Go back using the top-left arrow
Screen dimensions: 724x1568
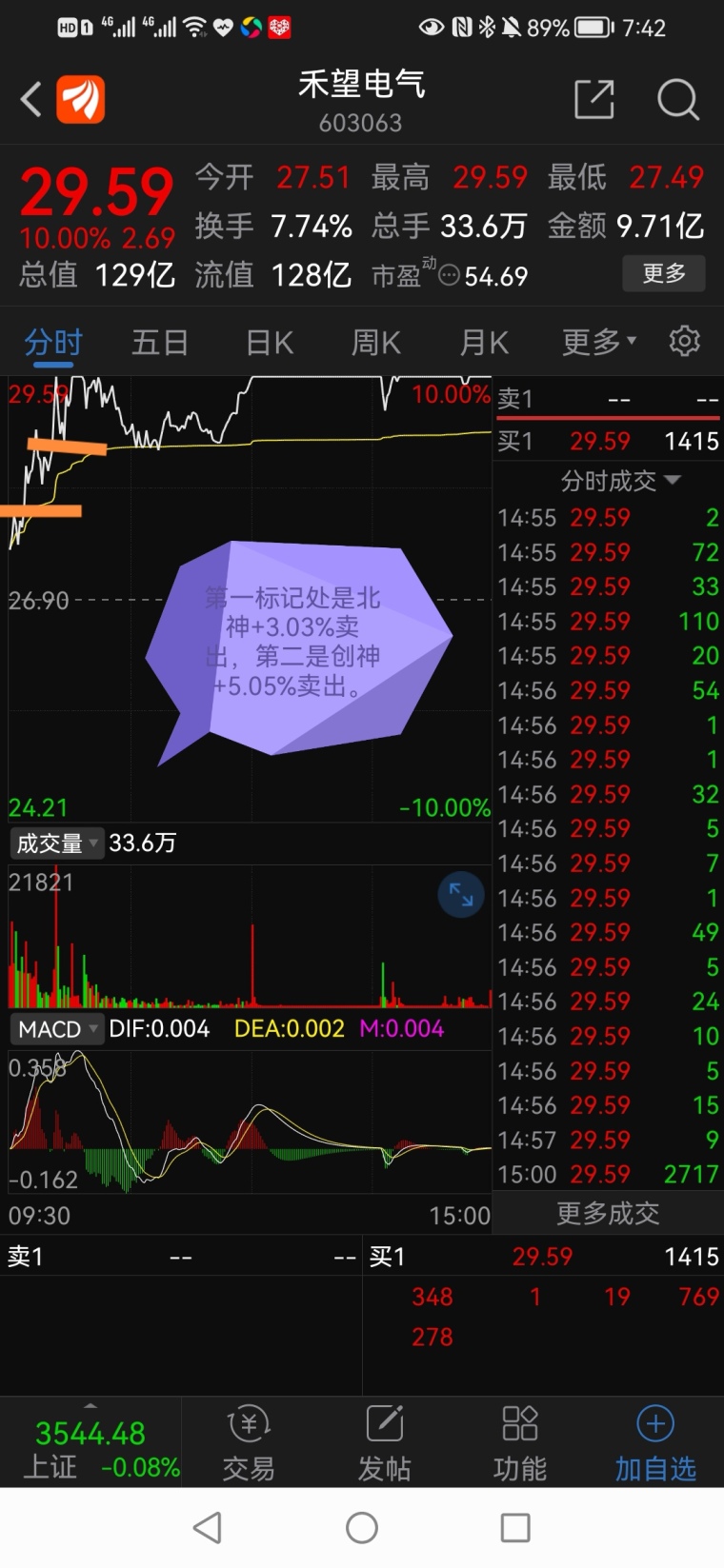coord(31,99)
